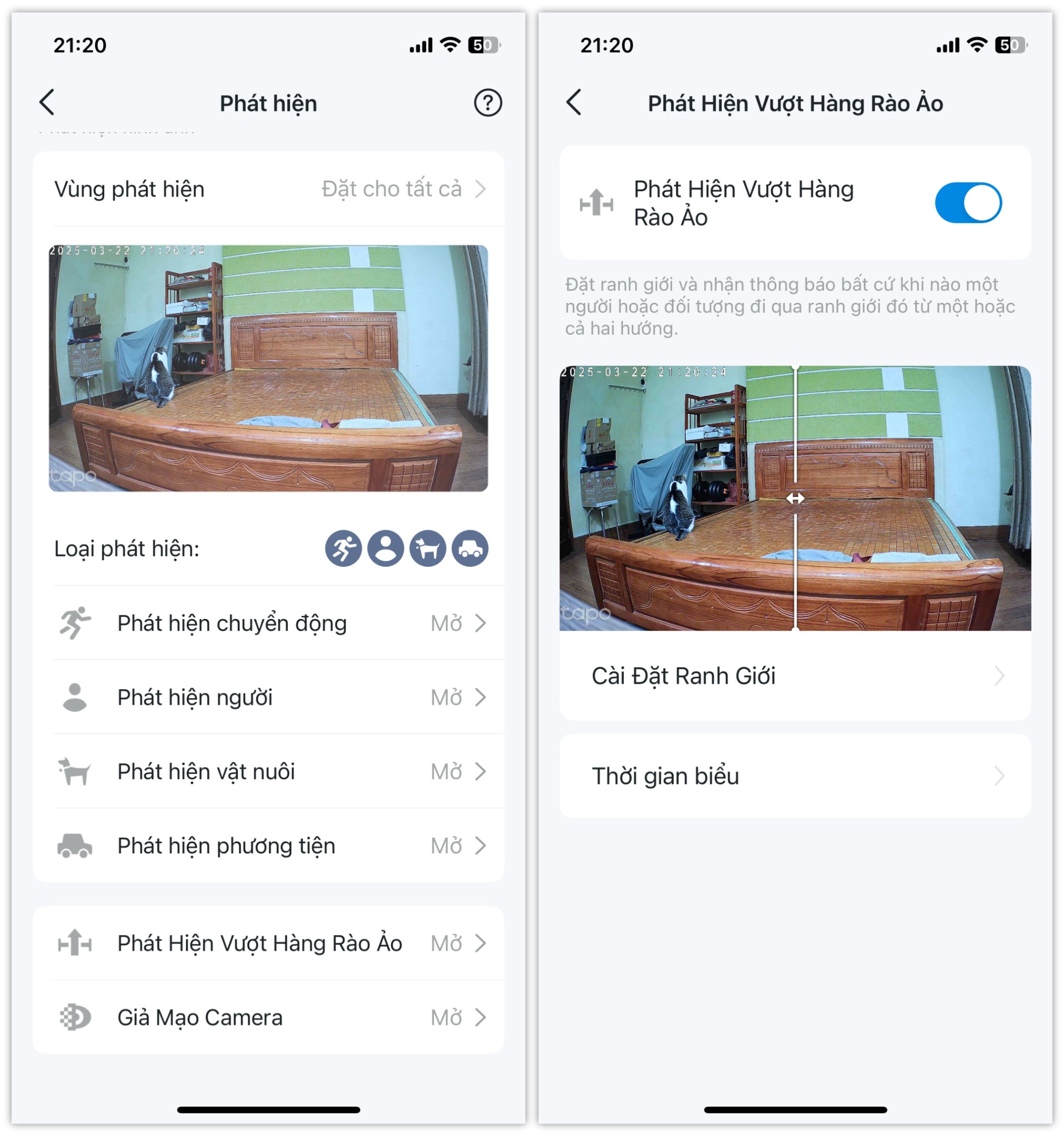
Task: Open Thời gian biểu schedule
Action: pos(795,776)
